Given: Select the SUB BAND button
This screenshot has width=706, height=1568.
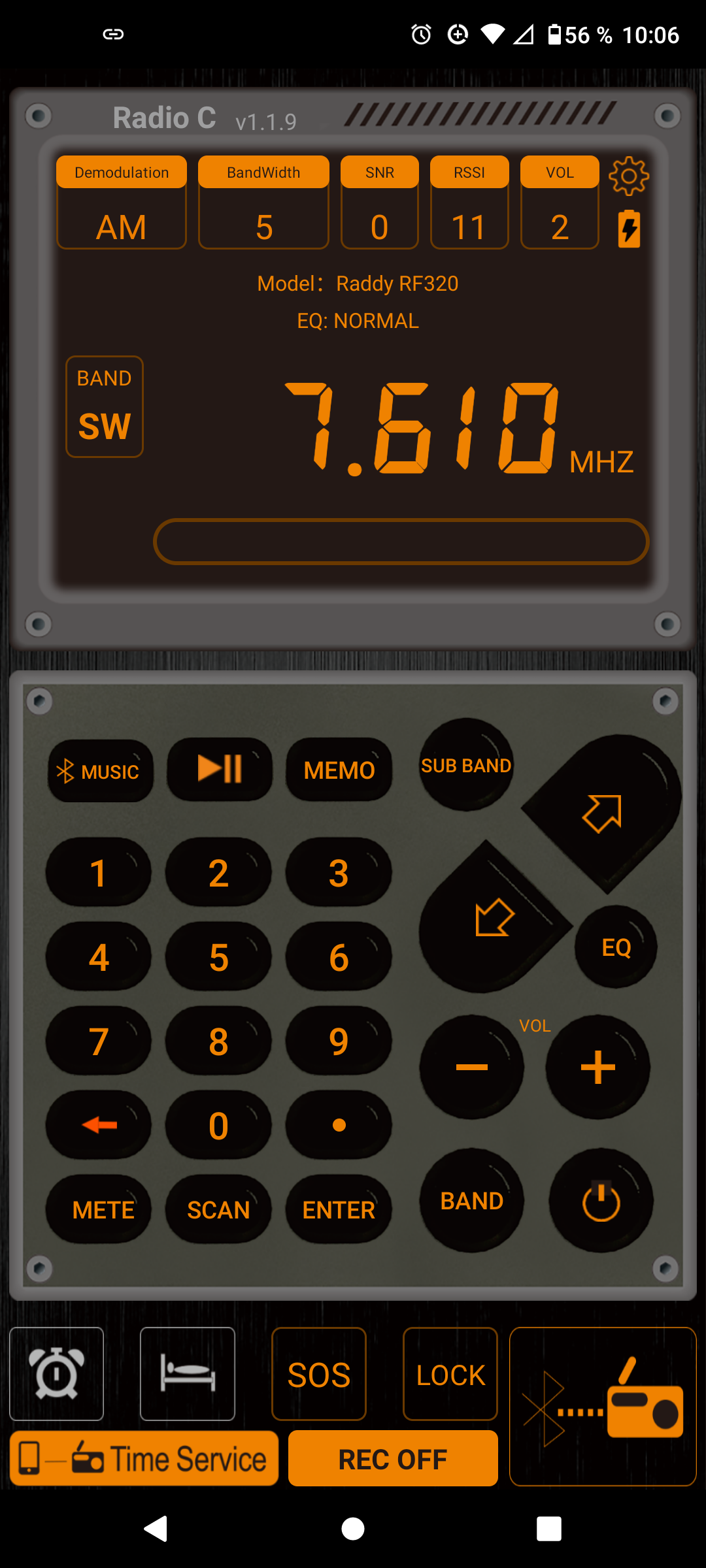Looking at the screenshot, I should (x=466, y=765).
